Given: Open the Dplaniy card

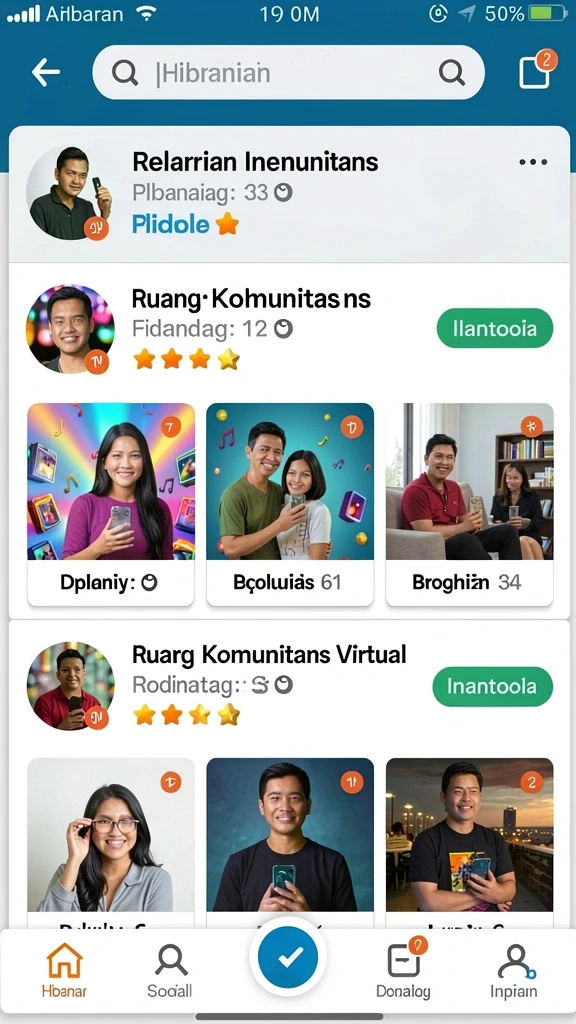Looking at the screenshot, I should coord(111,504).
